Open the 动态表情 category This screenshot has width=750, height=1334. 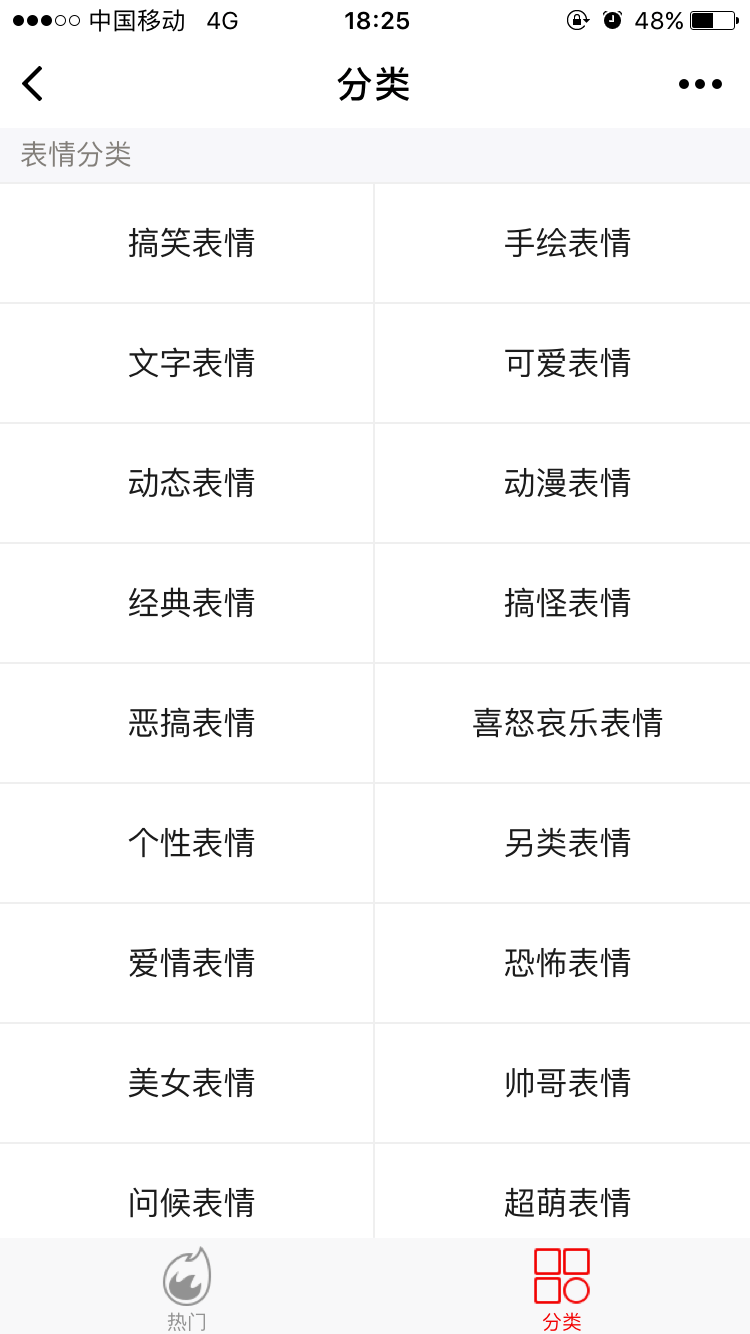(x=190, y=483)
